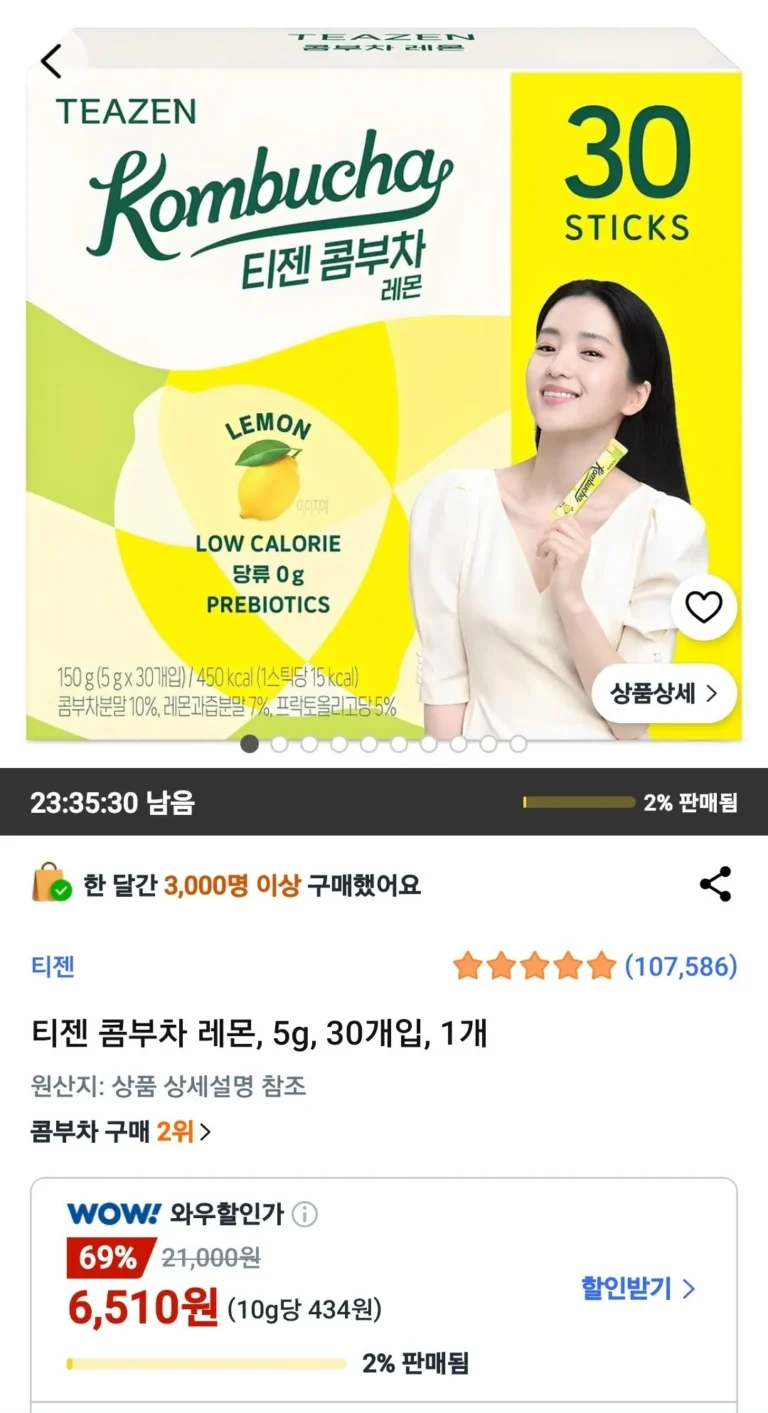The width and height of the screenshot is (768, 1413).
Task: Add product to wishlist with heart icon
Action: (x=703, y=607)
